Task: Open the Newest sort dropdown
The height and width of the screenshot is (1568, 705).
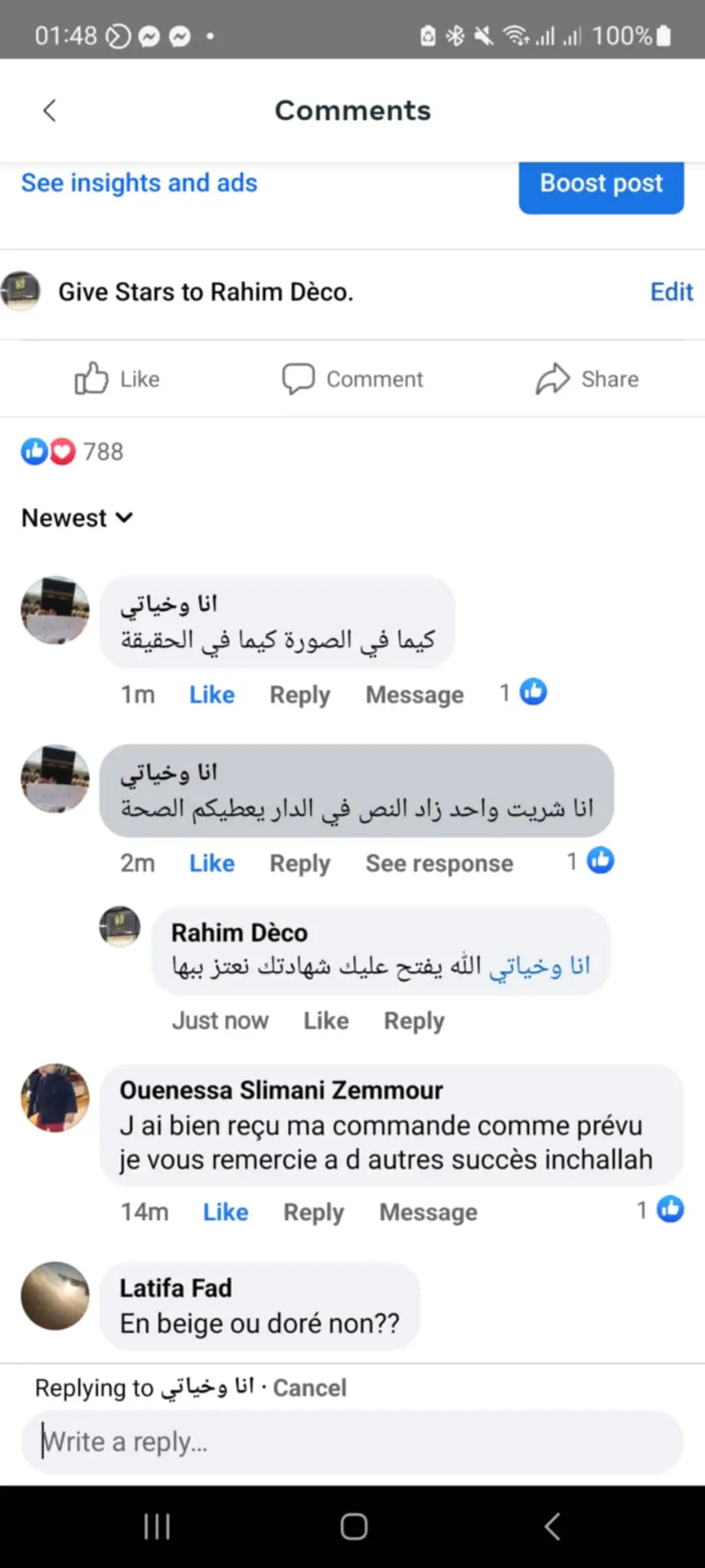Action: tap(77, 518)
